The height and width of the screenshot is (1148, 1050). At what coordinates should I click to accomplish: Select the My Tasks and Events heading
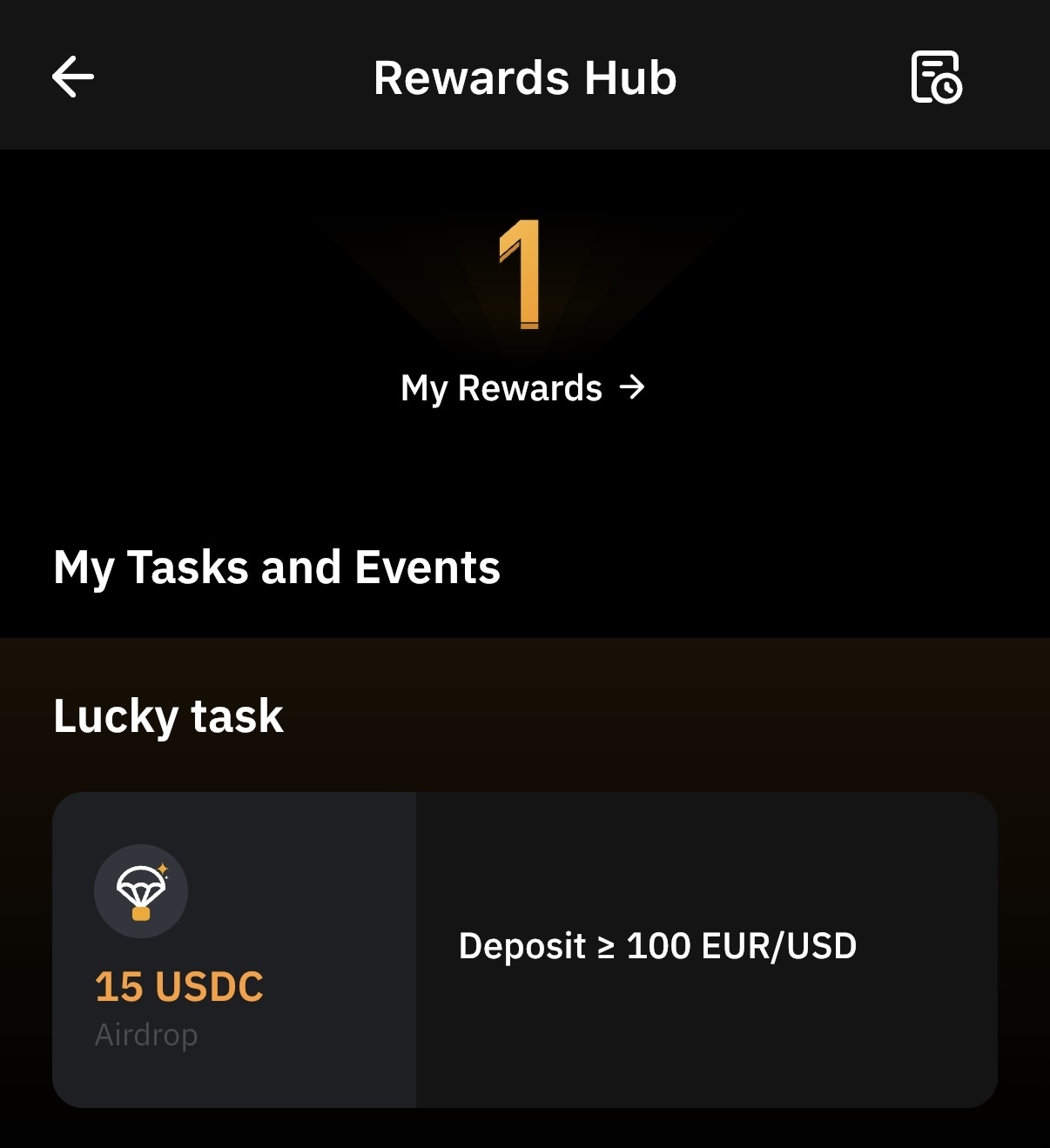277,567
